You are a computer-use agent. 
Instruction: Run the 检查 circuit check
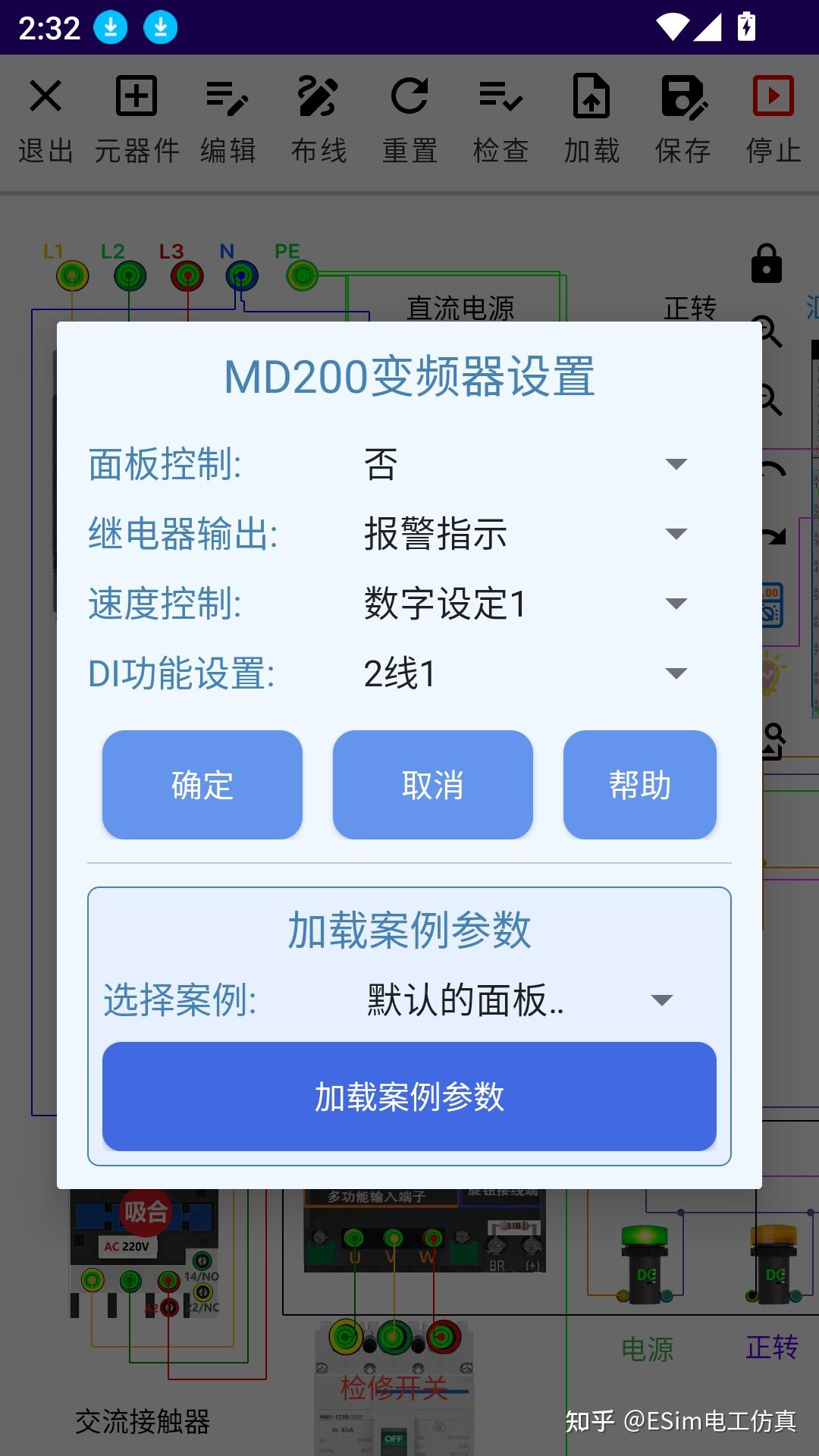[x=501, y=118]
